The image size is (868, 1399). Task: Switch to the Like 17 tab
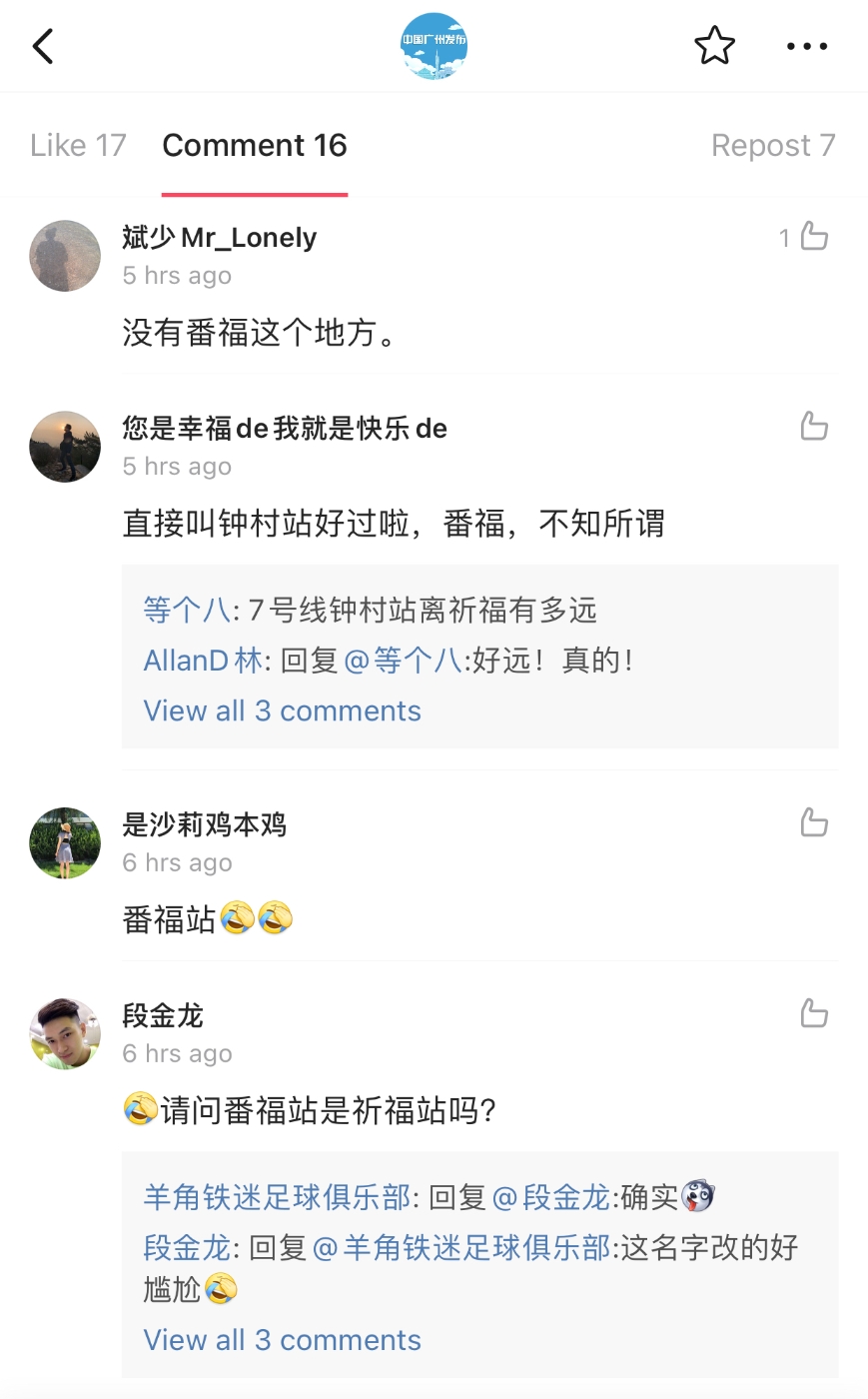pyautogui.click(x=78, y=146)
